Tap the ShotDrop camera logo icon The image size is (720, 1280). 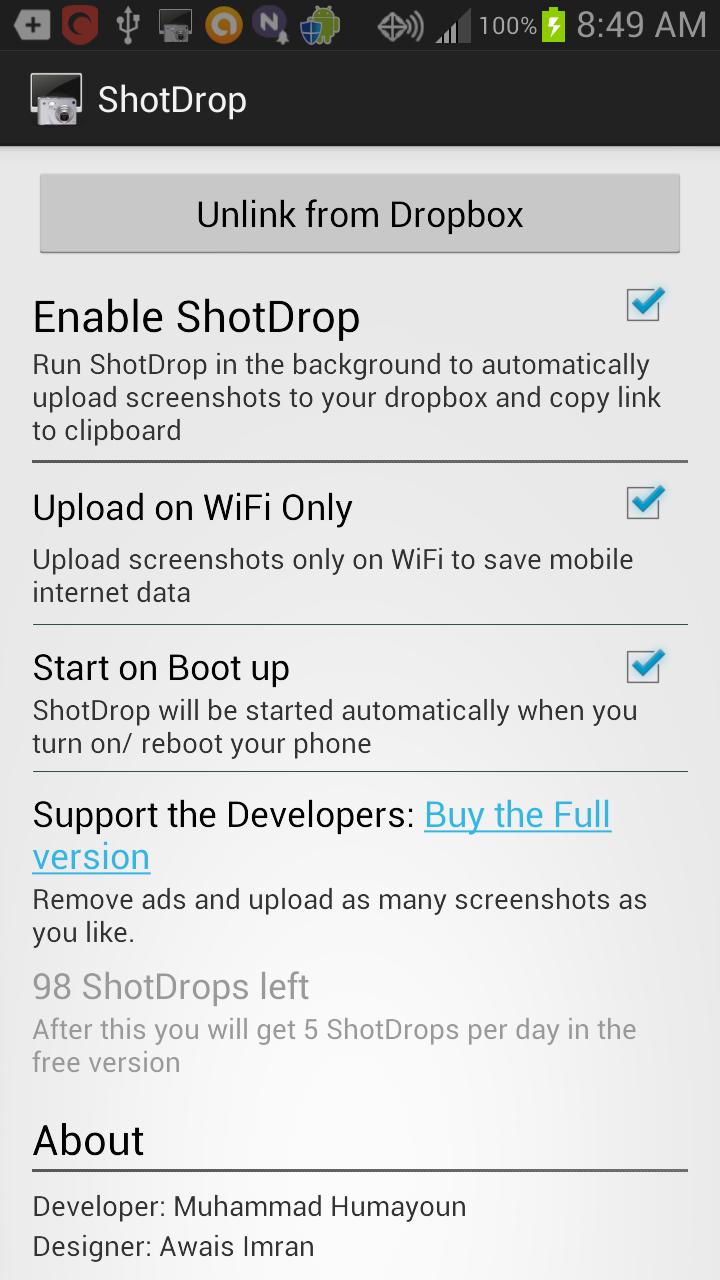(x=57, y=98)
